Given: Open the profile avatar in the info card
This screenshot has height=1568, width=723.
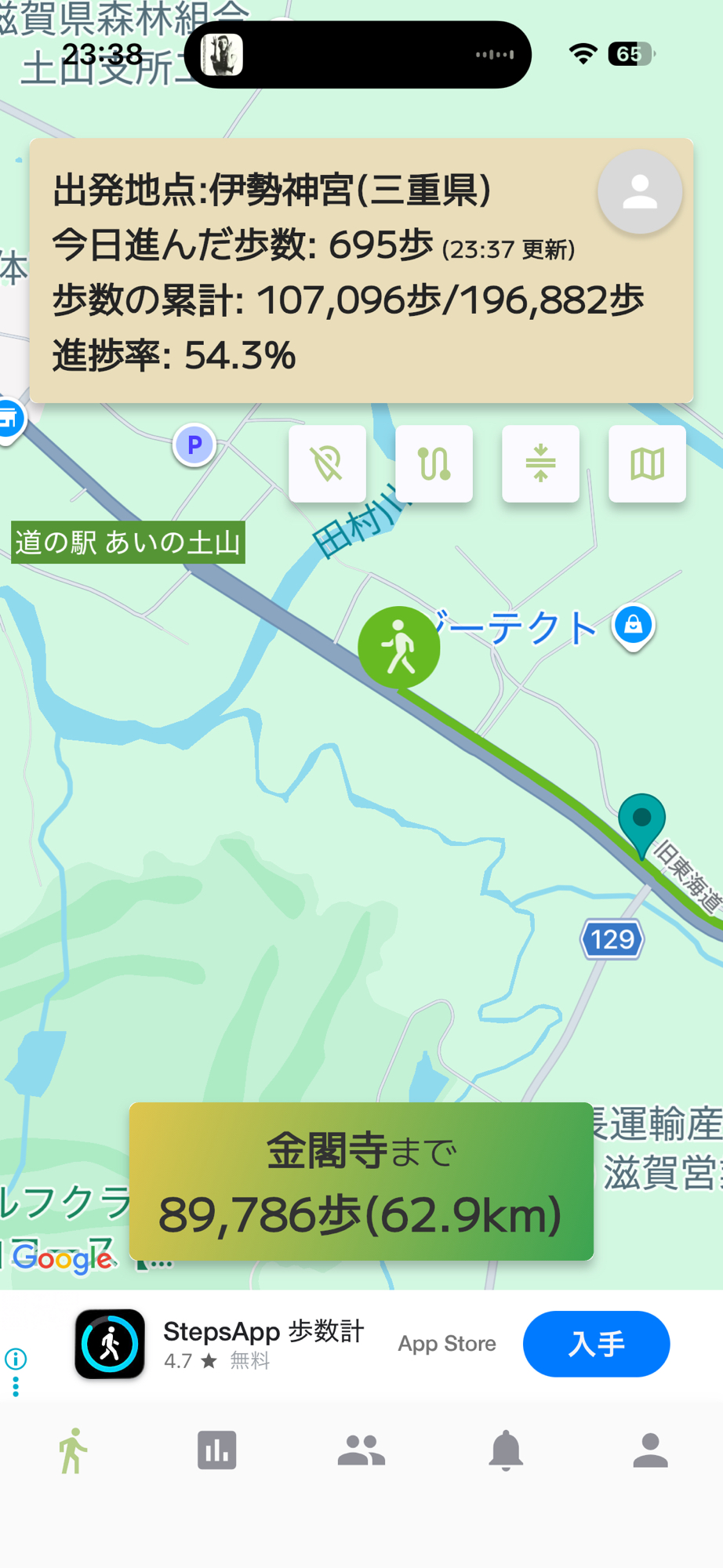Looking at the screenshot, I should (639, 192).
